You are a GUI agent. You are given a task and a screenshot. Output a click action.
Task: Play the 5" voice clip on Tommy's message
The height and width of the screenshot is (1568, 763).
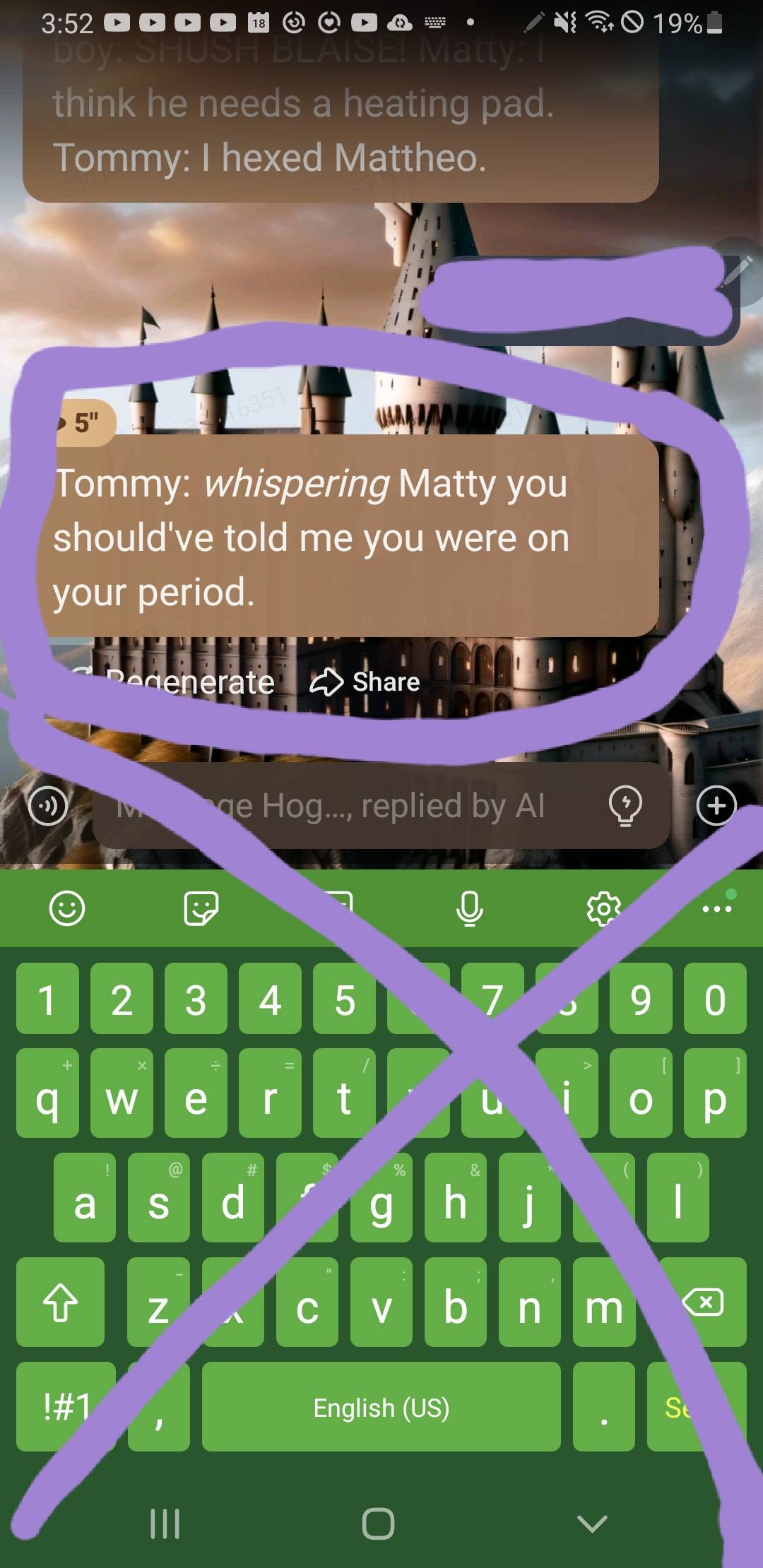tap(83, 423)
